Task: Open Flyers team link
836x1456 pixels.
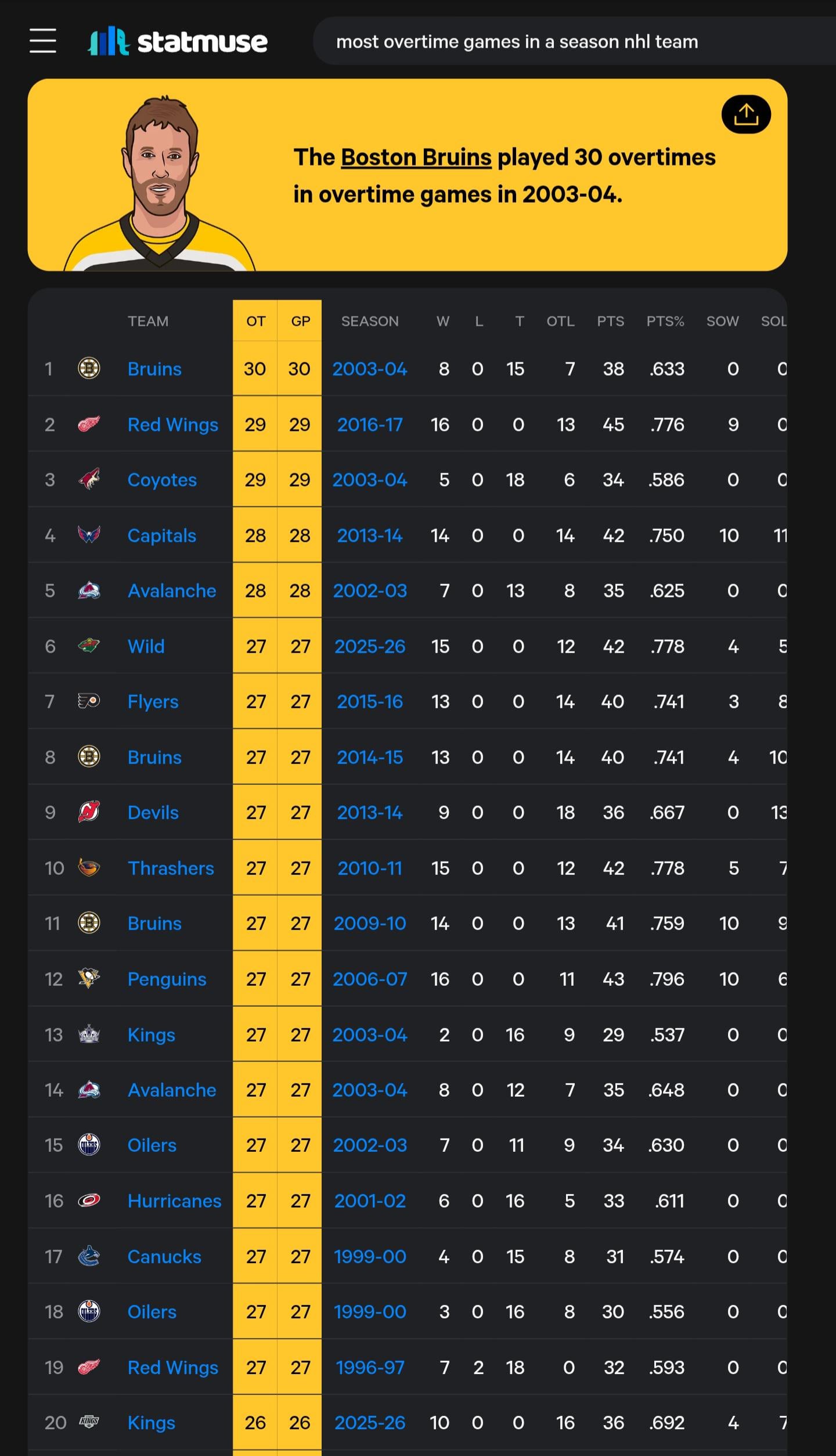Action: 153,702
